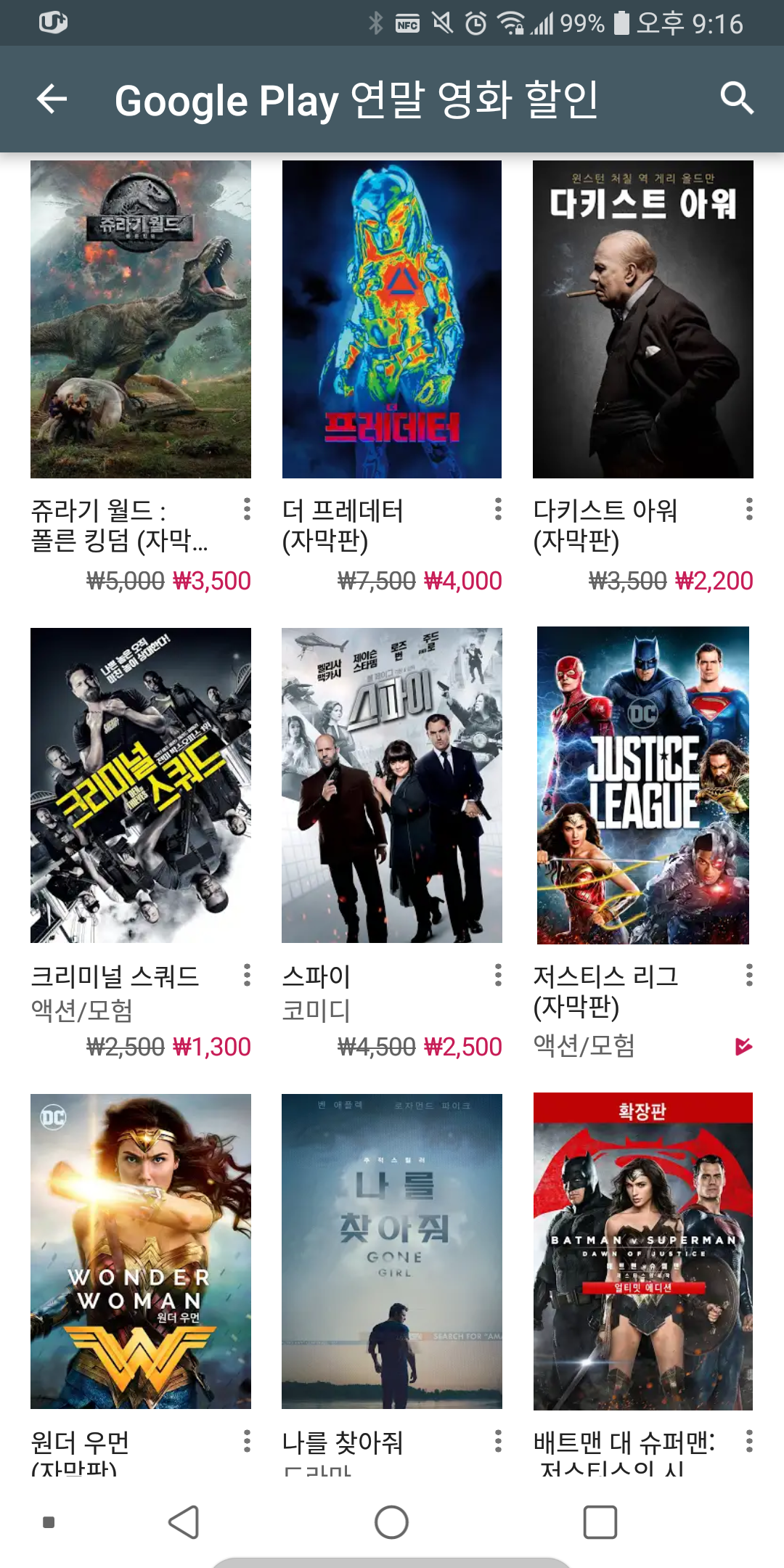The image size is (784, 1568).
Task: Open the 쥬라기 월드: 폴른 킹덤 movie card
Action: (x=141, y=319)
